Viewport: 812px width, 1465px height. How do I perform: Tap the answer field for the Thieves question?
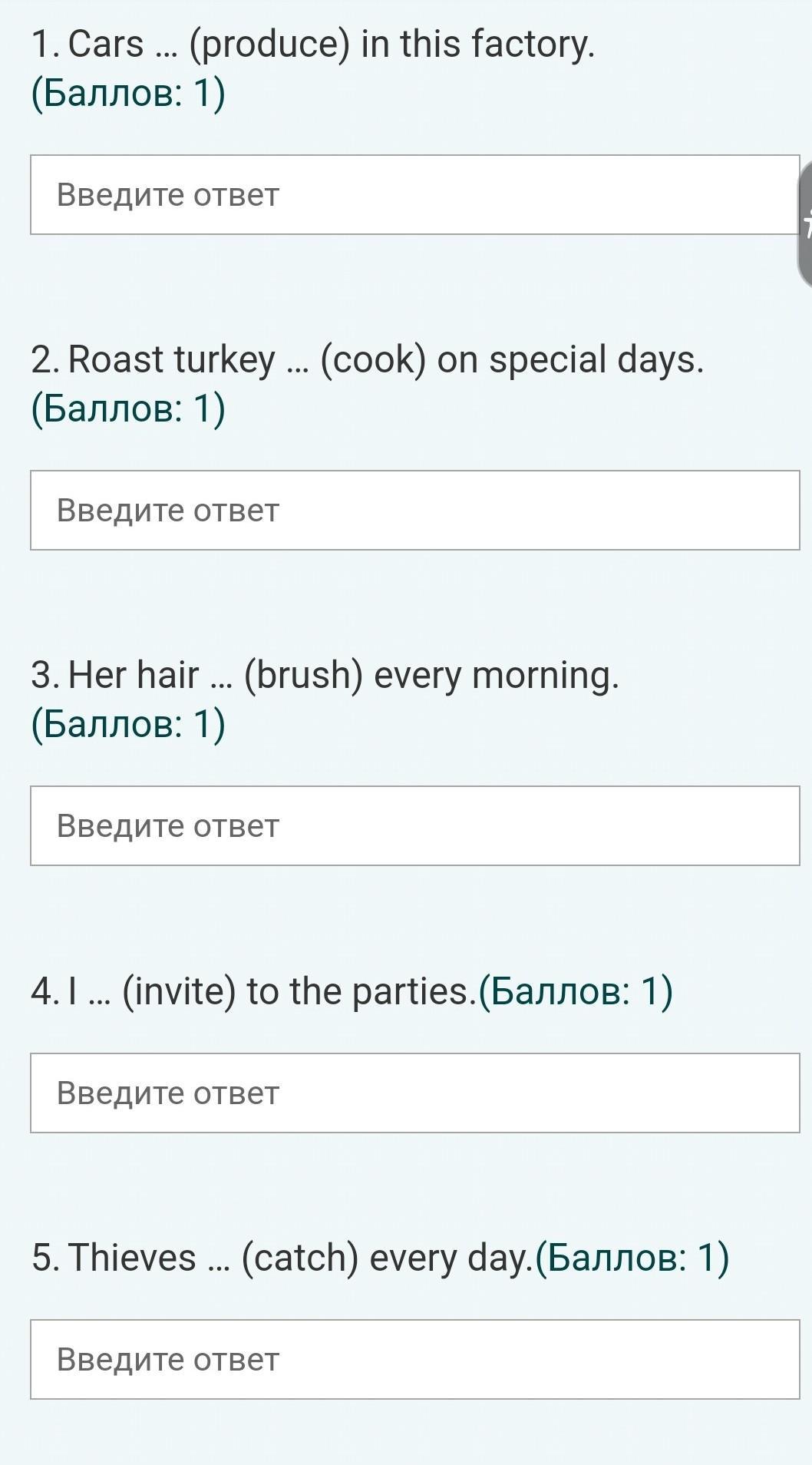(x=414, y=1359)
